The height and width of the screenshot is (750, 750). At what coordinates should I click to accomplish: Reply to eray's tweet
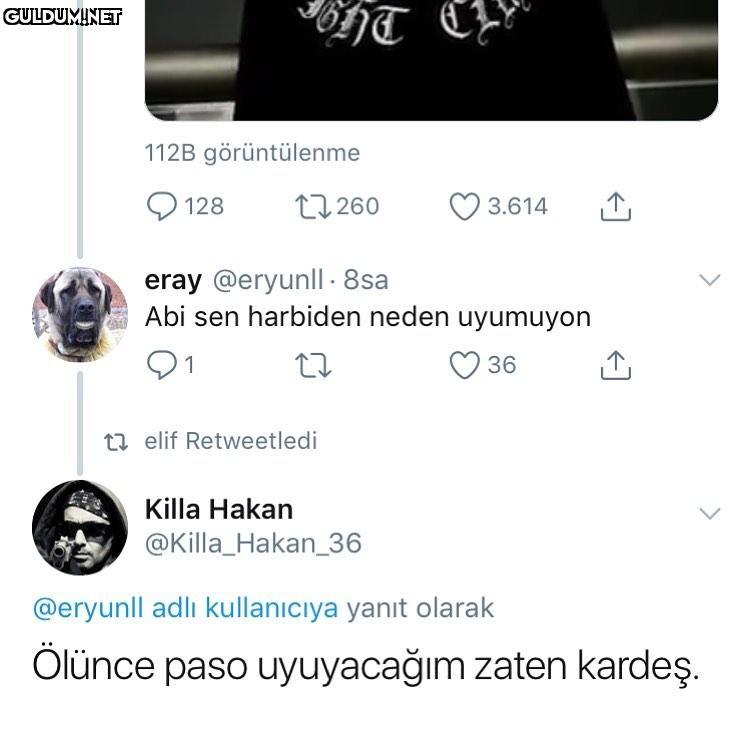click(161, 366)
